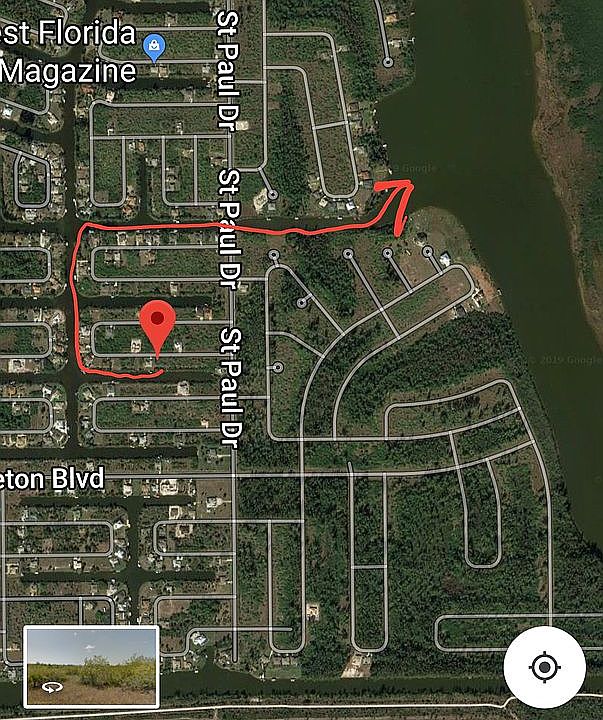
Task: Tap the red dropped pin marker
Action: coord(156,326)
